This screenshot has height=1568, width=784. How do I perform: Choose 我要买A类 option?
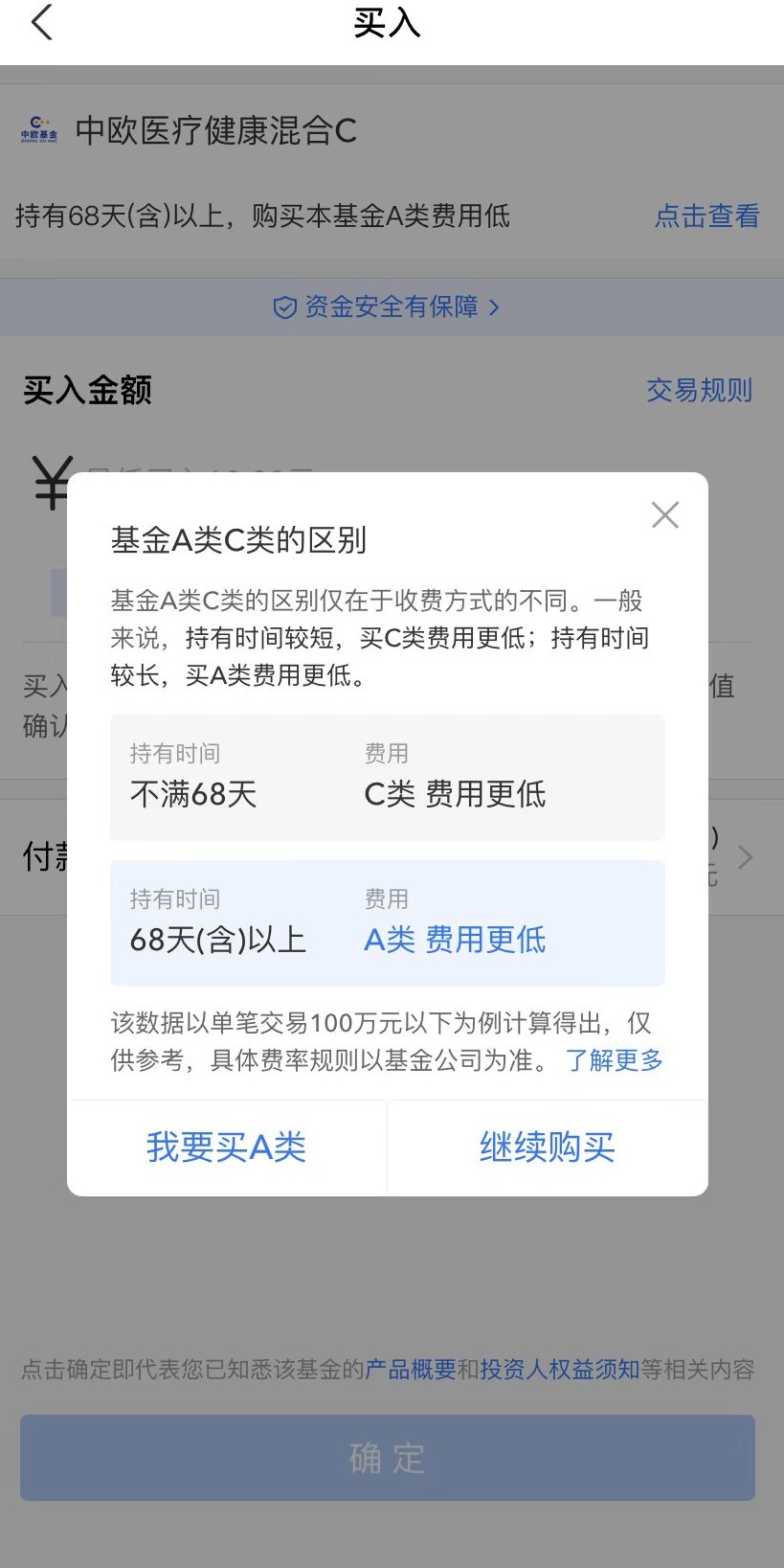tap(227, 1147)
